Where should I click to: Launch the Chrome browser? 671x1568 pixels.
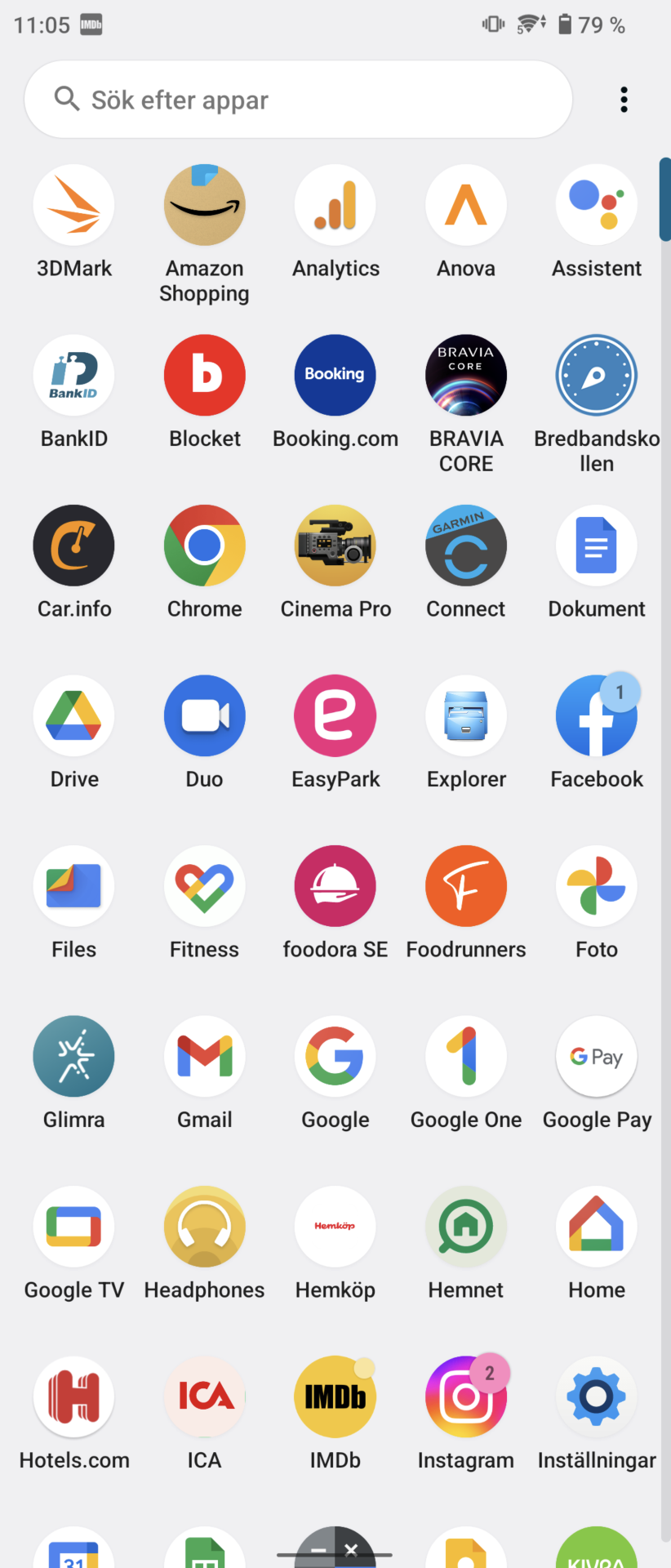(205, 546)
